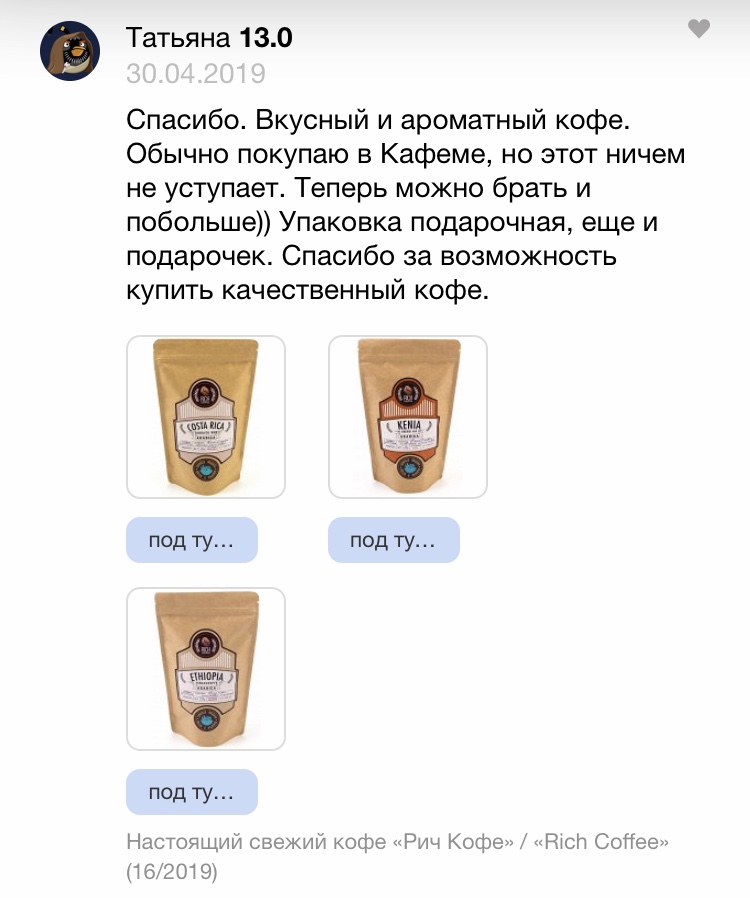
Task: Open the Costa Rica coffee product image
Action: click(x=206, y=416)
